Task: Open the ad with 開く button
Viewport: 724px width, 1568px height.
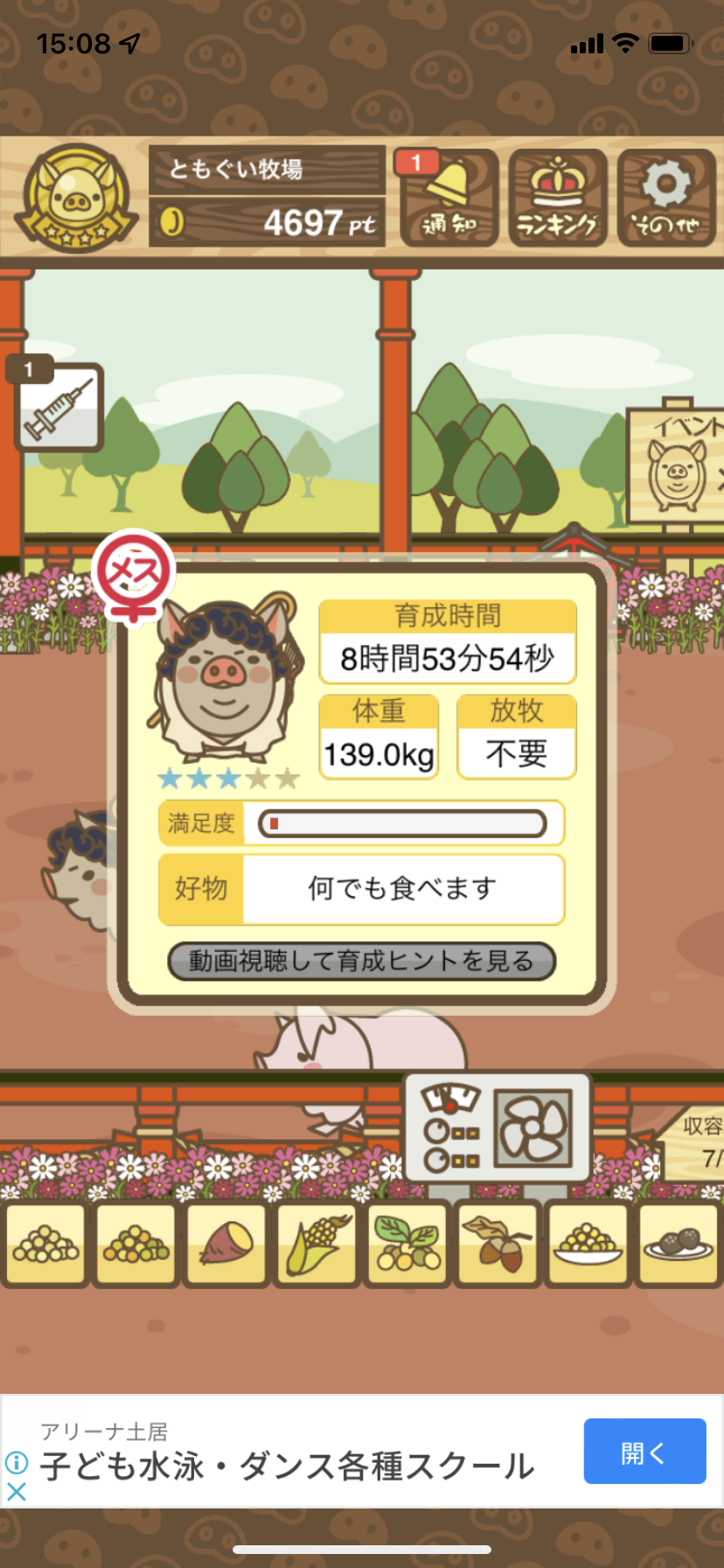Action: [x=644, y=1451]
